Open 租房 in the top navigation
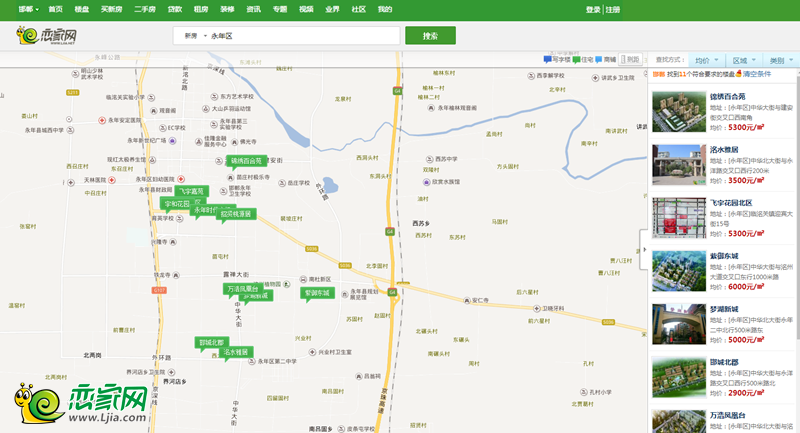This screenshot has height=433, width=800. tap(201, 9)
